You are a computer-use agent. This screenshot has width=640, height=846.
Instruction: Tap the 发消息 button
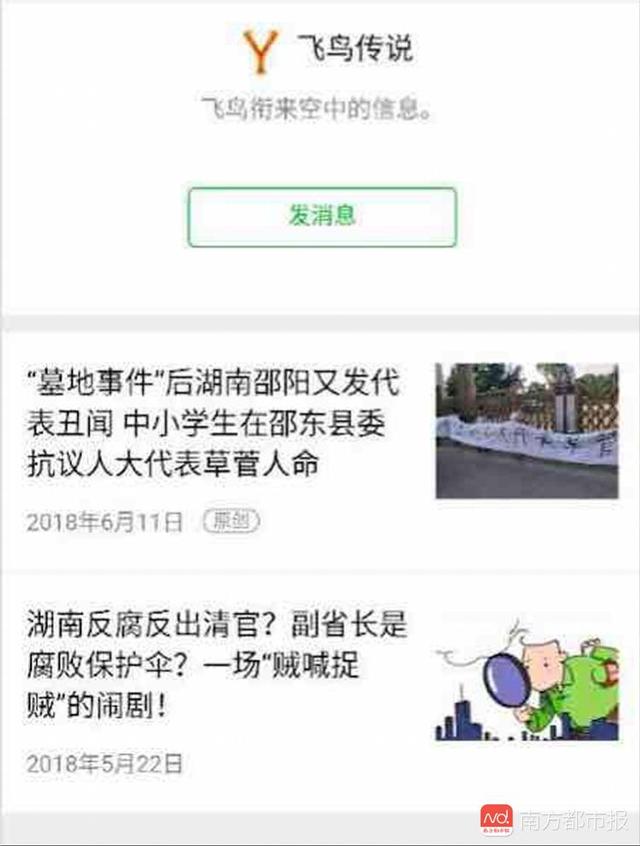point(322,216)
